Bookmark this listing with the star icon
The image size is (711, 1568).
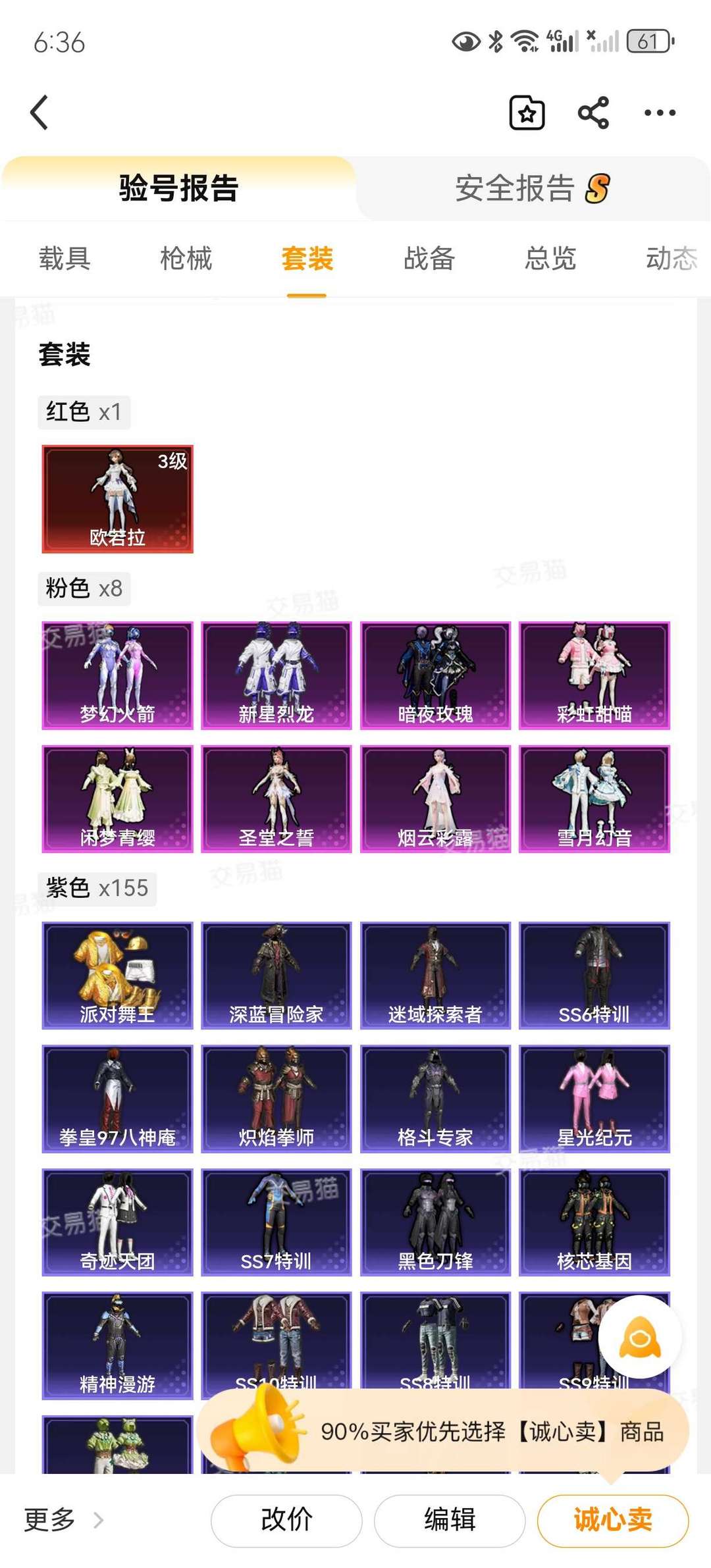point(527,113)
